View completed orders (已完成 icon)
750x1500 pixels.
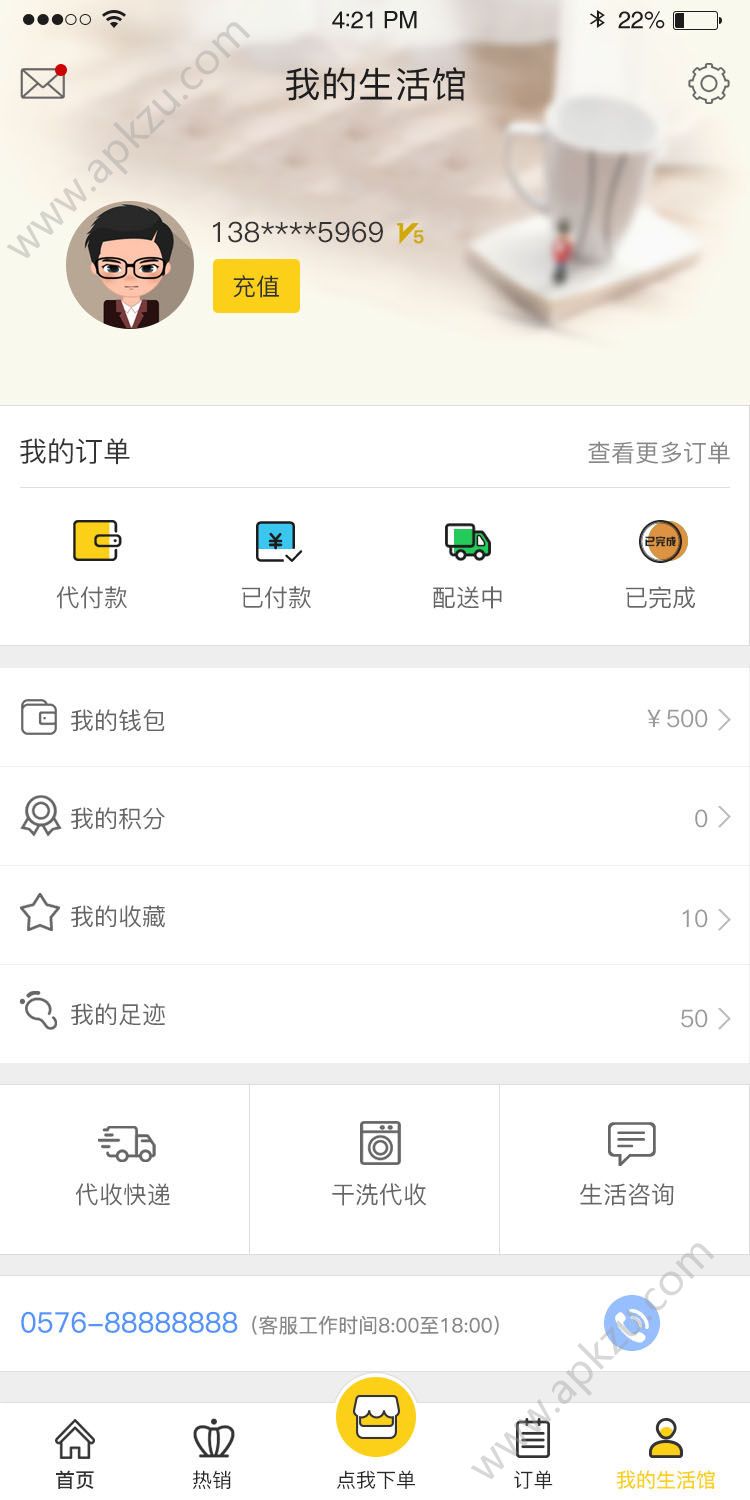[661, 560]
